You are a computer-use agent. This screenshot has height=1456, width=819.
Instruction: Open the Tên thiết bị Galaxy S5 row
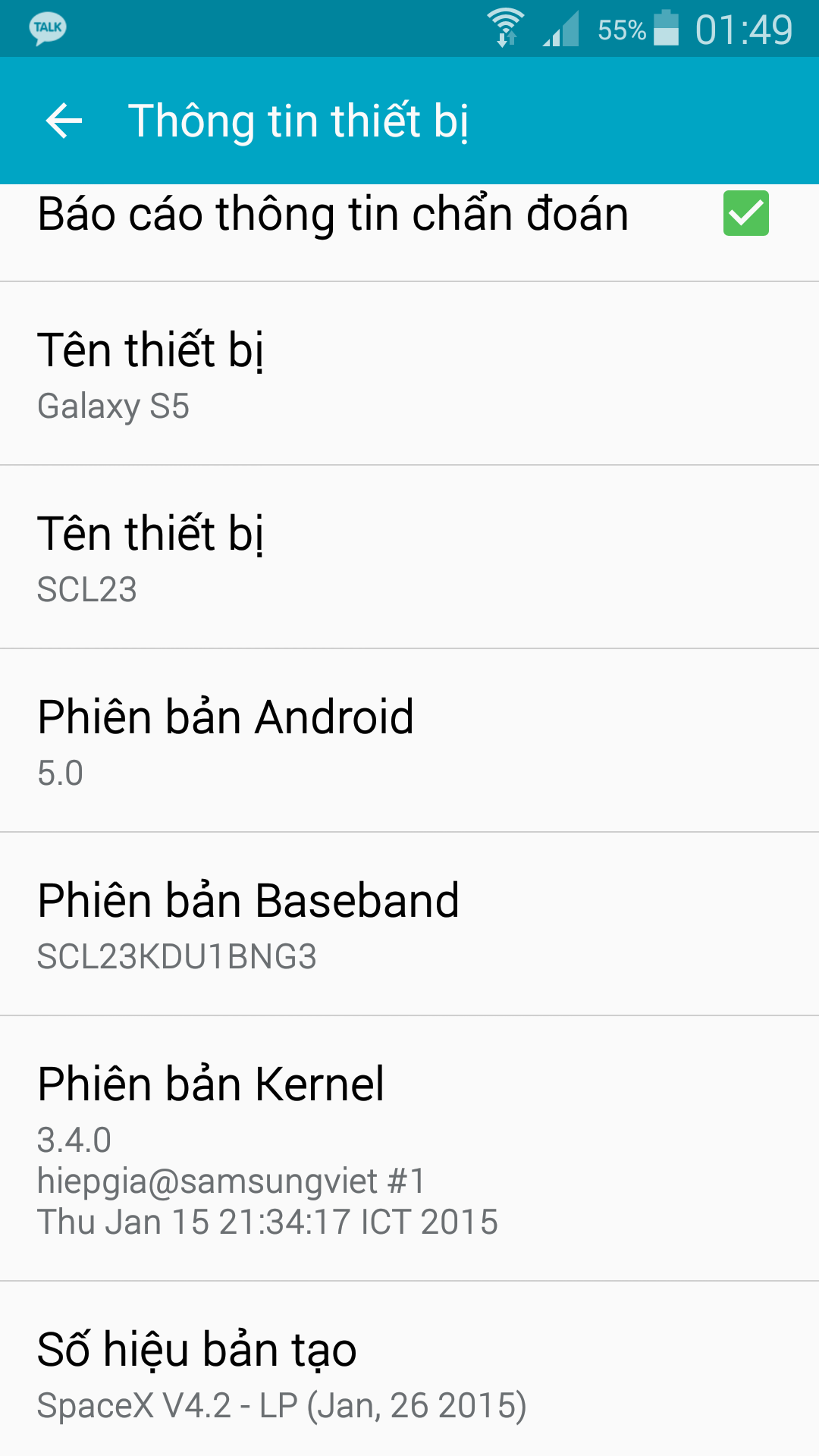pos(409,373)
